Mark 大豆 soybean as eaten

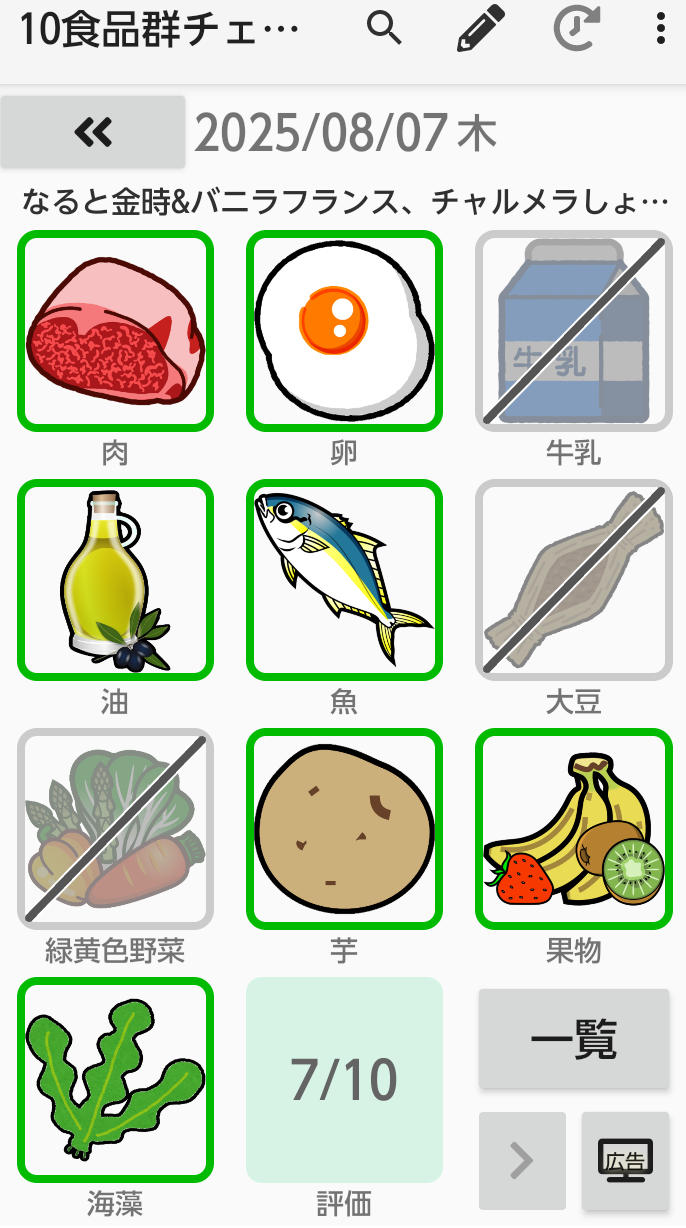pyautogui.click(x=573, y=579)
